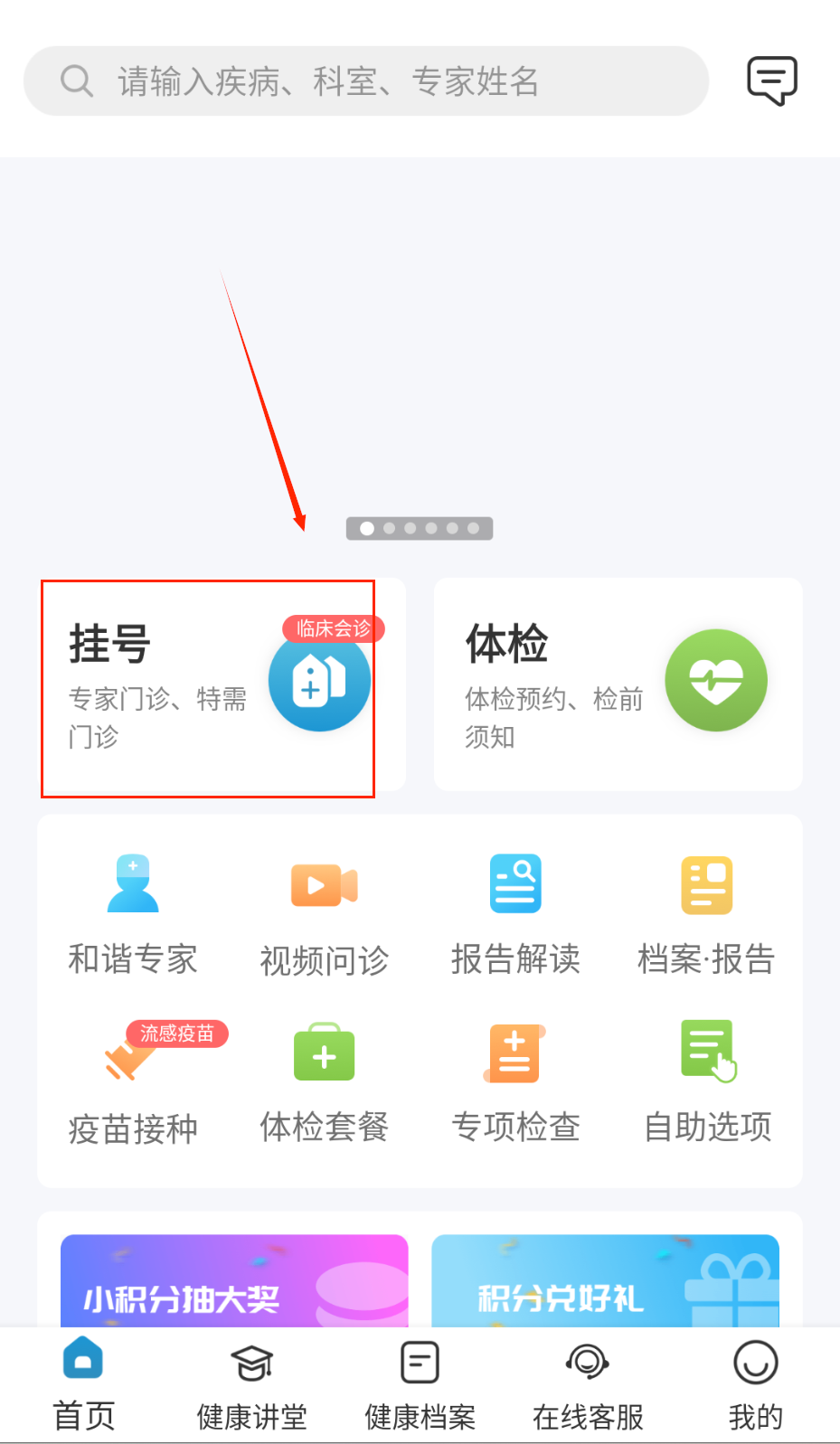Viewport: 840px width, 1444px height.
Task: Open the 体检 physical exam card
Action: click(618, 684)
